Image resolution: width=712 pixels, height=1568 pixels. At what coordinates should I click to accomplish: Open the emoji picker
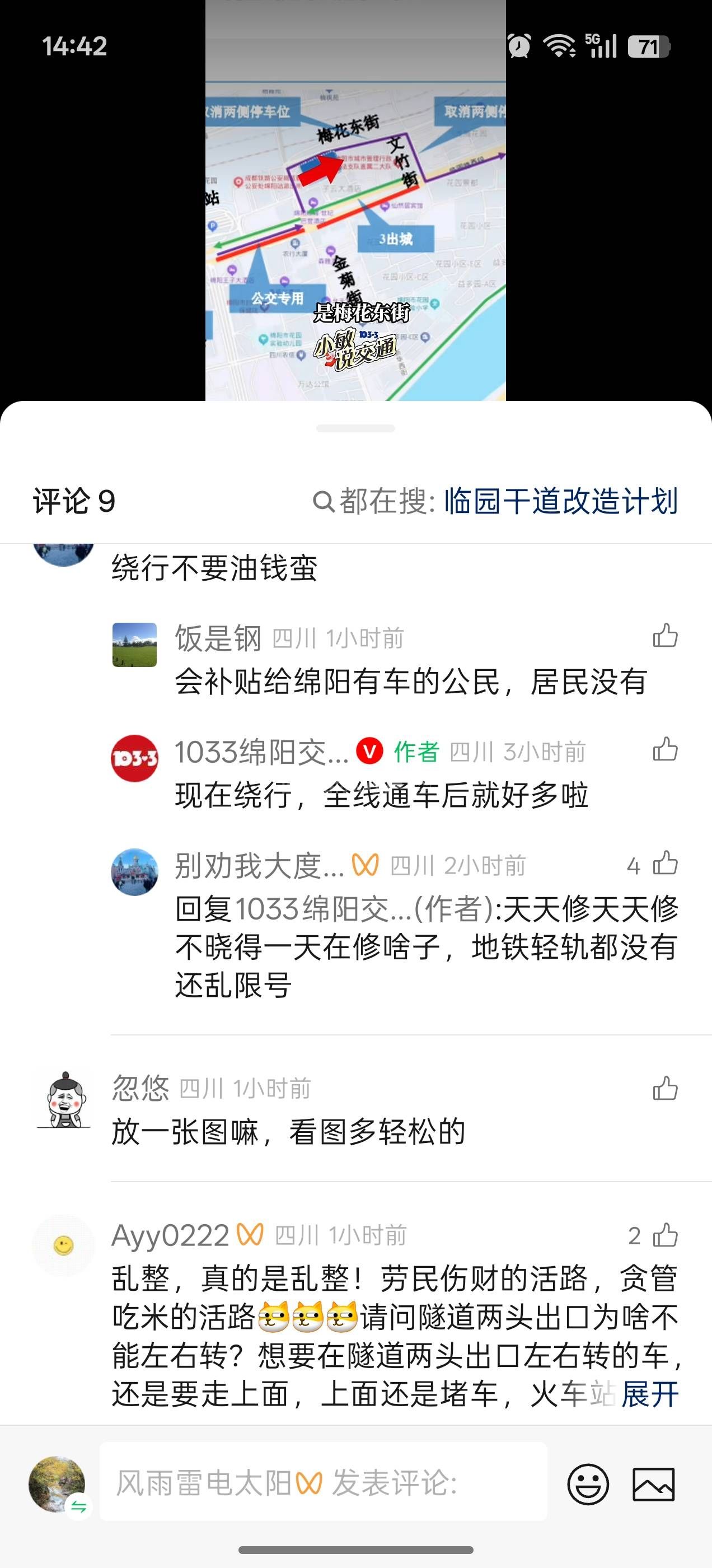588,1484
